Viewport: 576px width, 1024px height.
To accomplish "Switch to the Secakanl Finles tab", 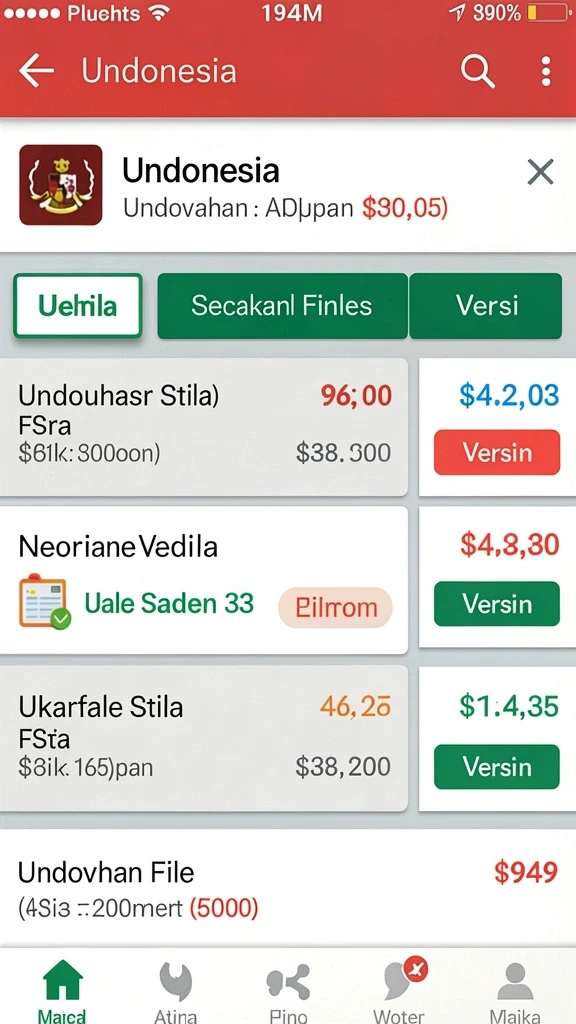I will pyautogui.click(x=282, y=306).
